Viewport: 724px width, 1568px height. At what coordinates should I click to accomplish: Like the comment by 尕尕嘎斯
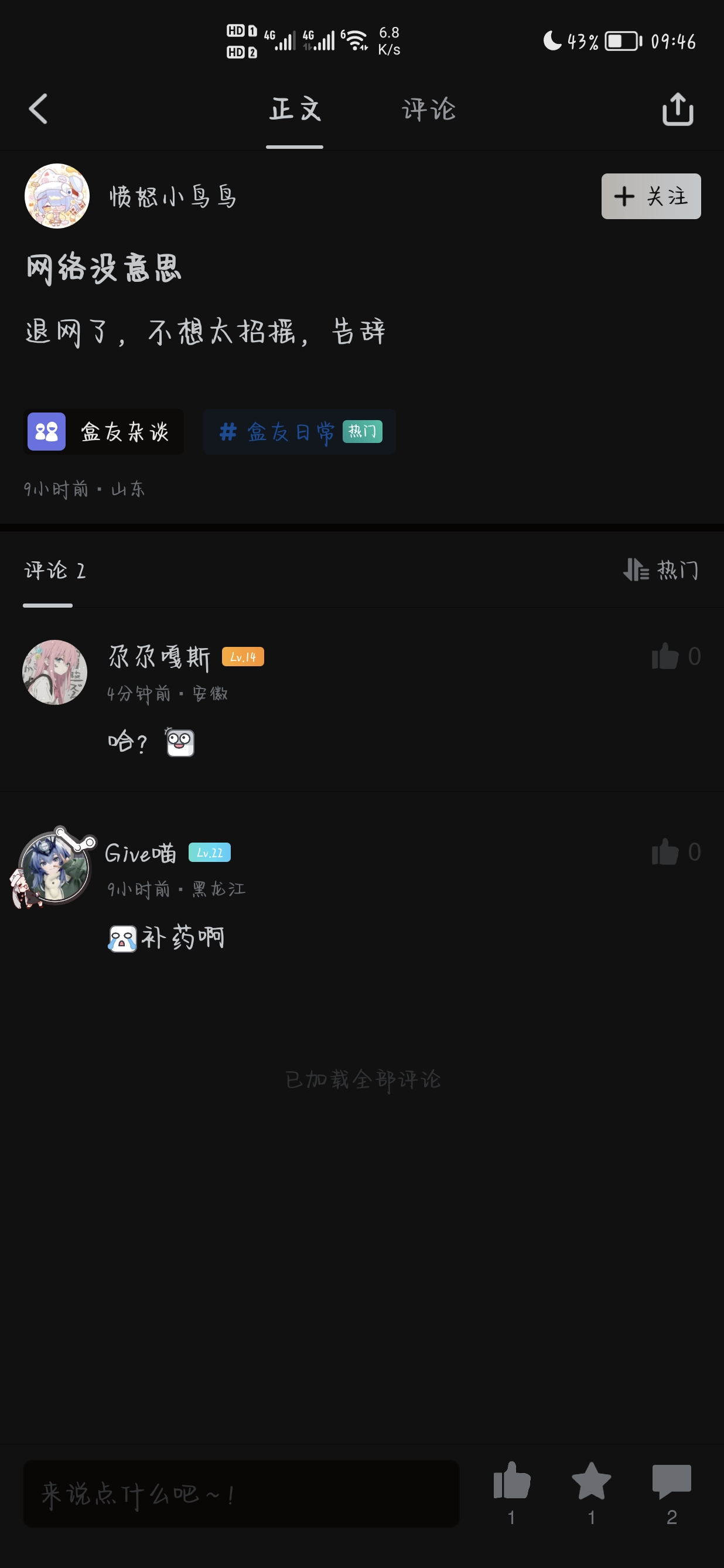coord(665,657)
